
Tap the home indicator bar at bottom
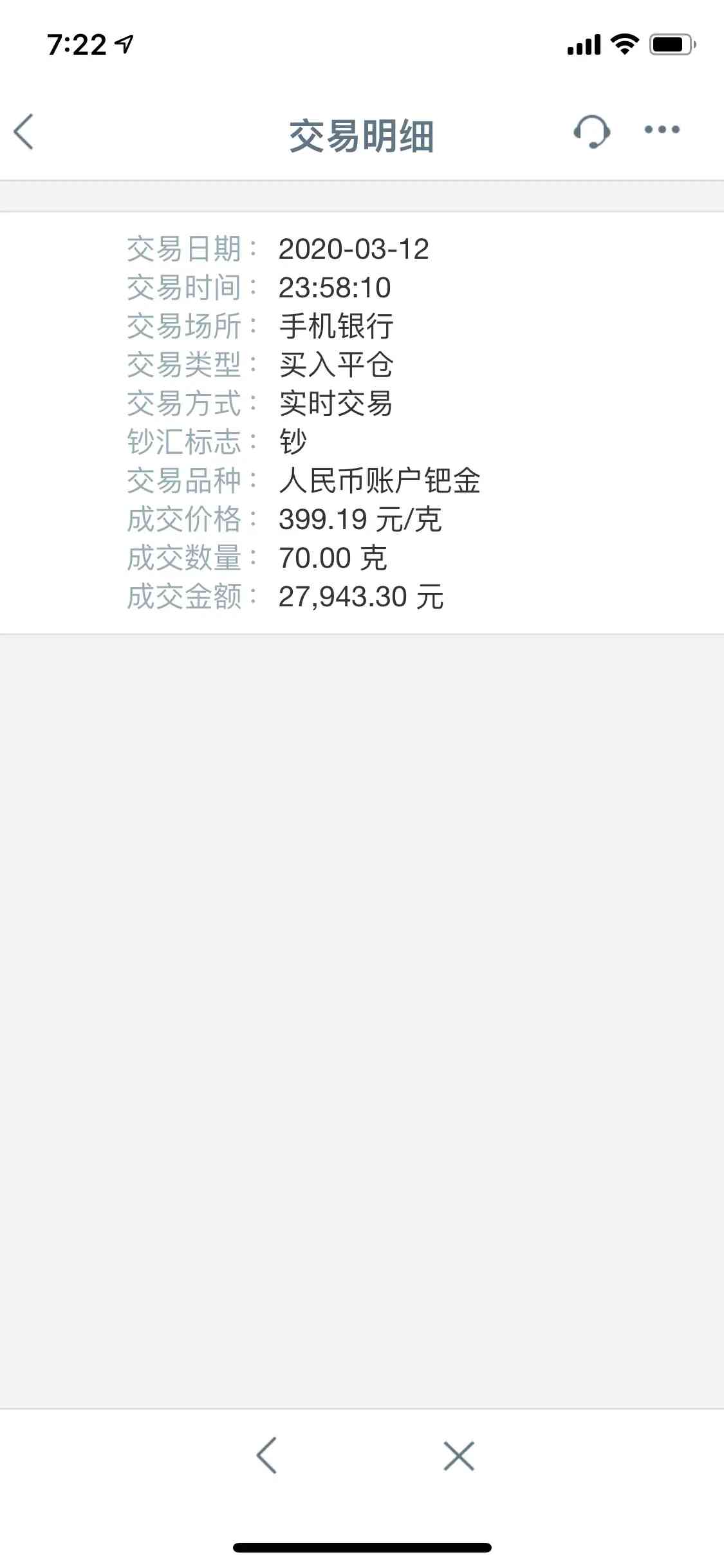click(362, 1548)
